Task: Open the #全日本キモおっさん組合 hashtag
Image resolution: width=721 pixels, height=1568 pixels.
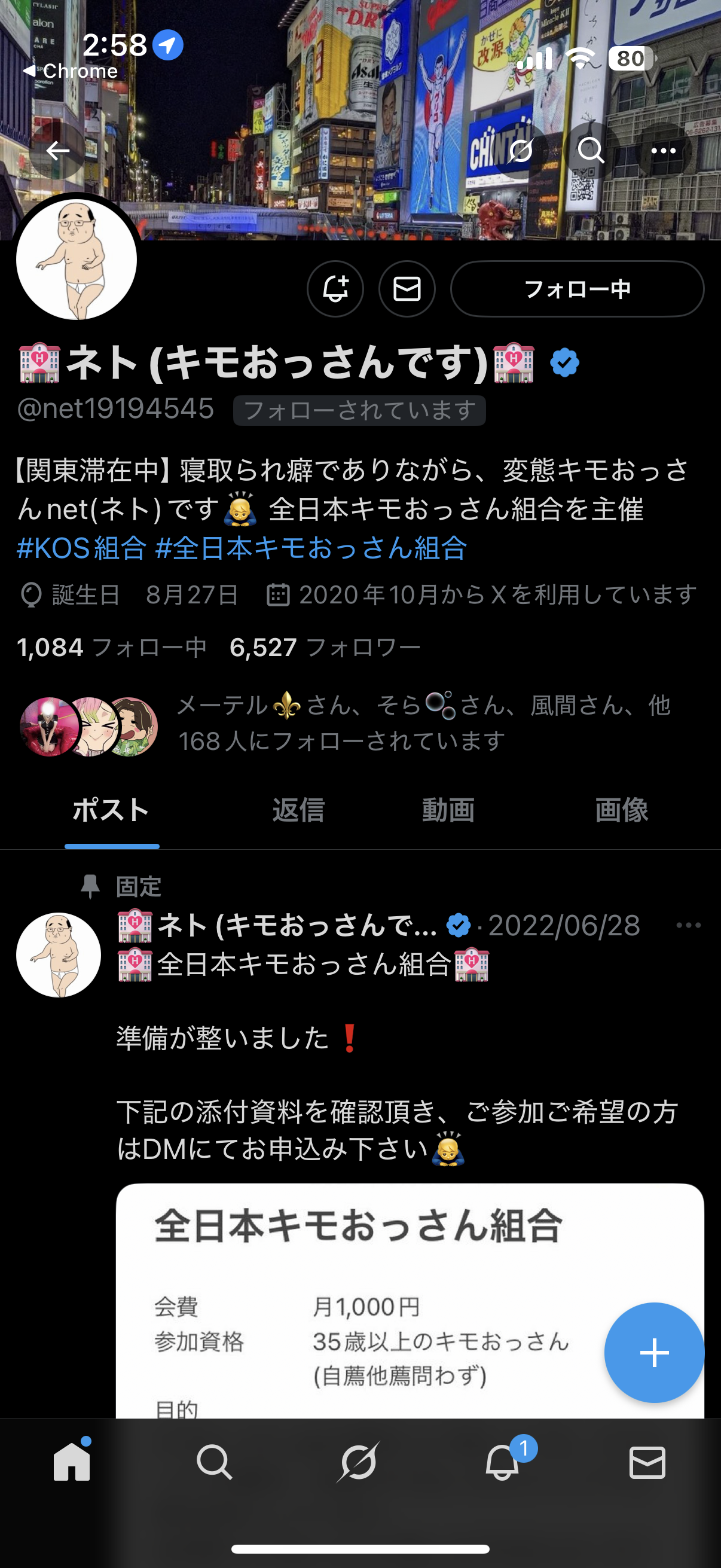Action: pyautogui.click(x=311, y=548)
